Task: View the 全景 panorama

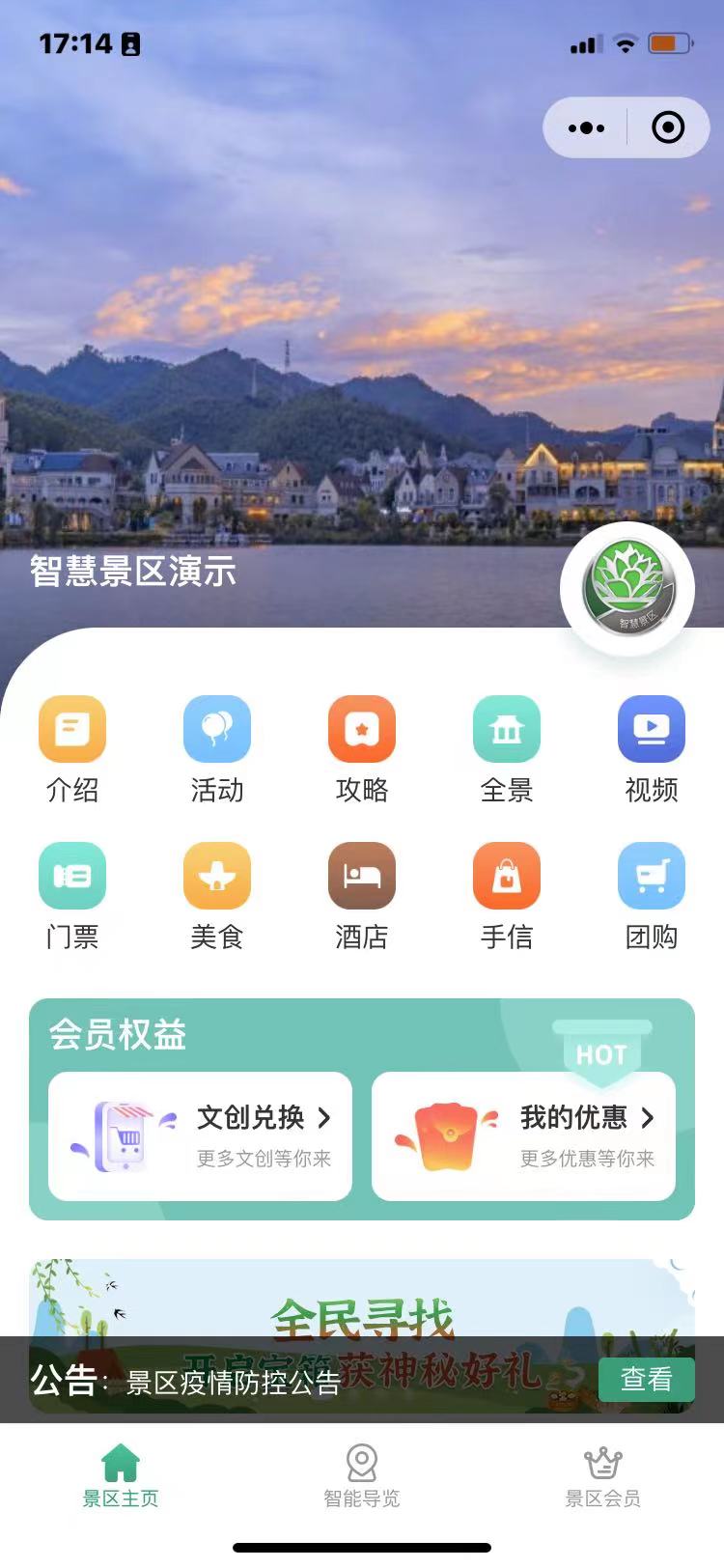Action: (507, 750)
